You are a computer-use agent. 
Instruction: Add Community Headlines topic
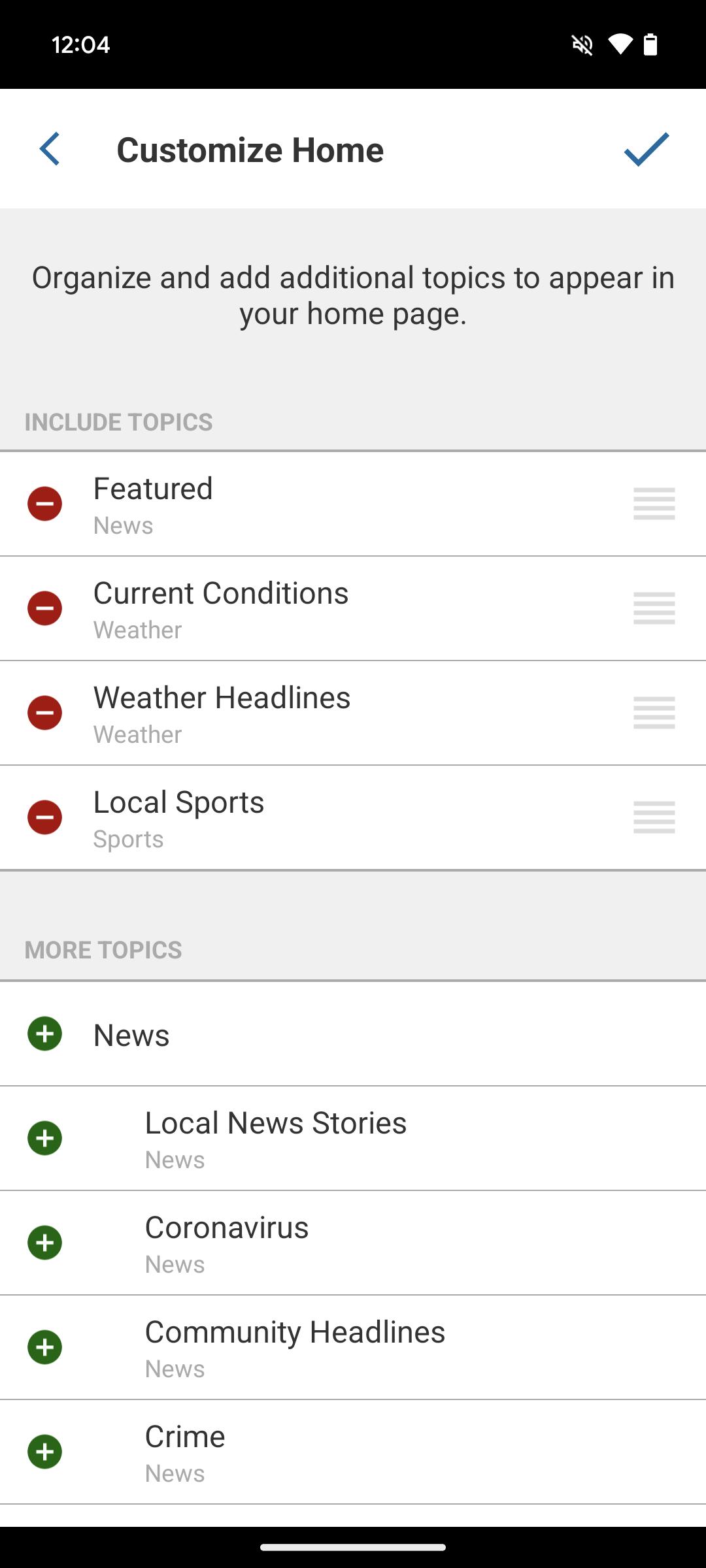tap(44, 1347)
